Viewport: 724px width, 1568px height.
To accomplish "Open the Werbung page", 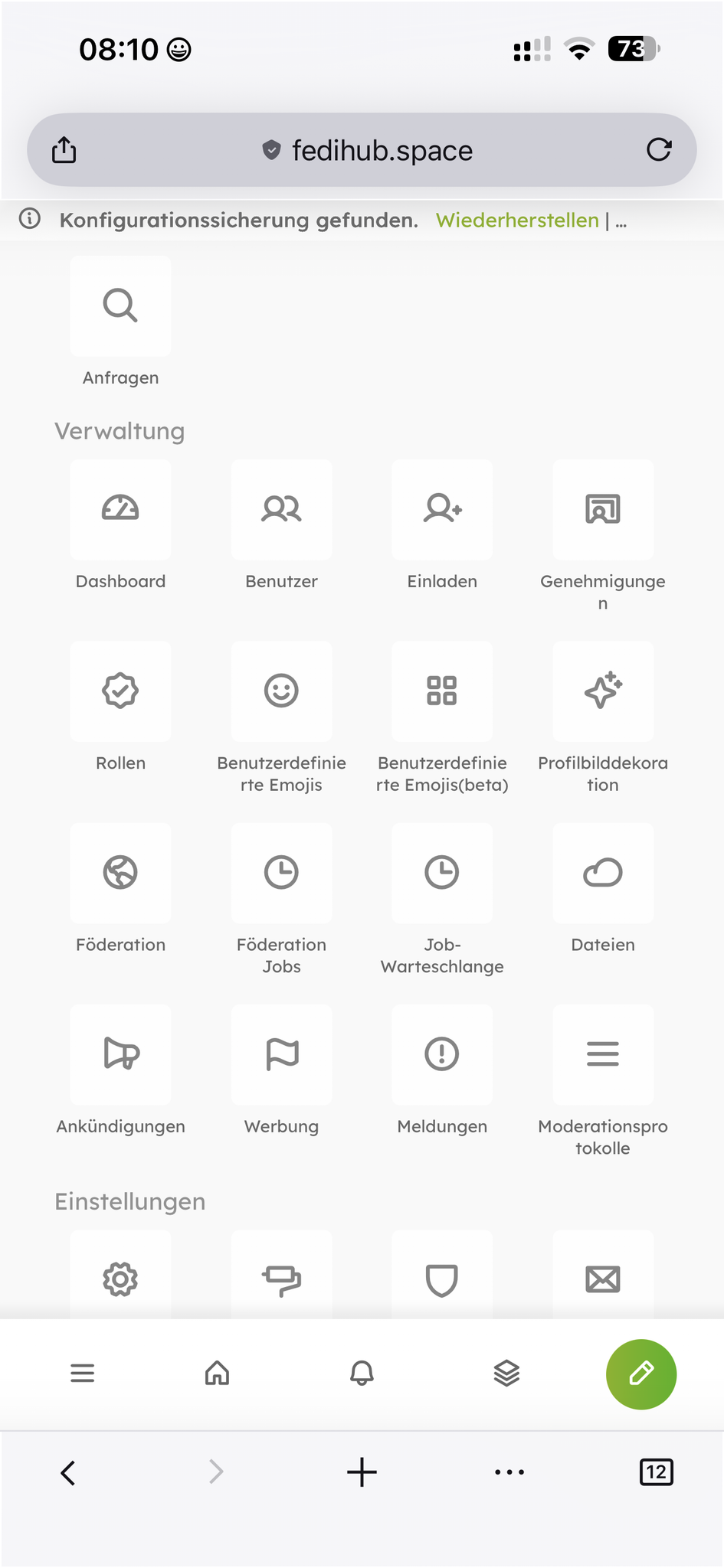I will [281, 1054].
